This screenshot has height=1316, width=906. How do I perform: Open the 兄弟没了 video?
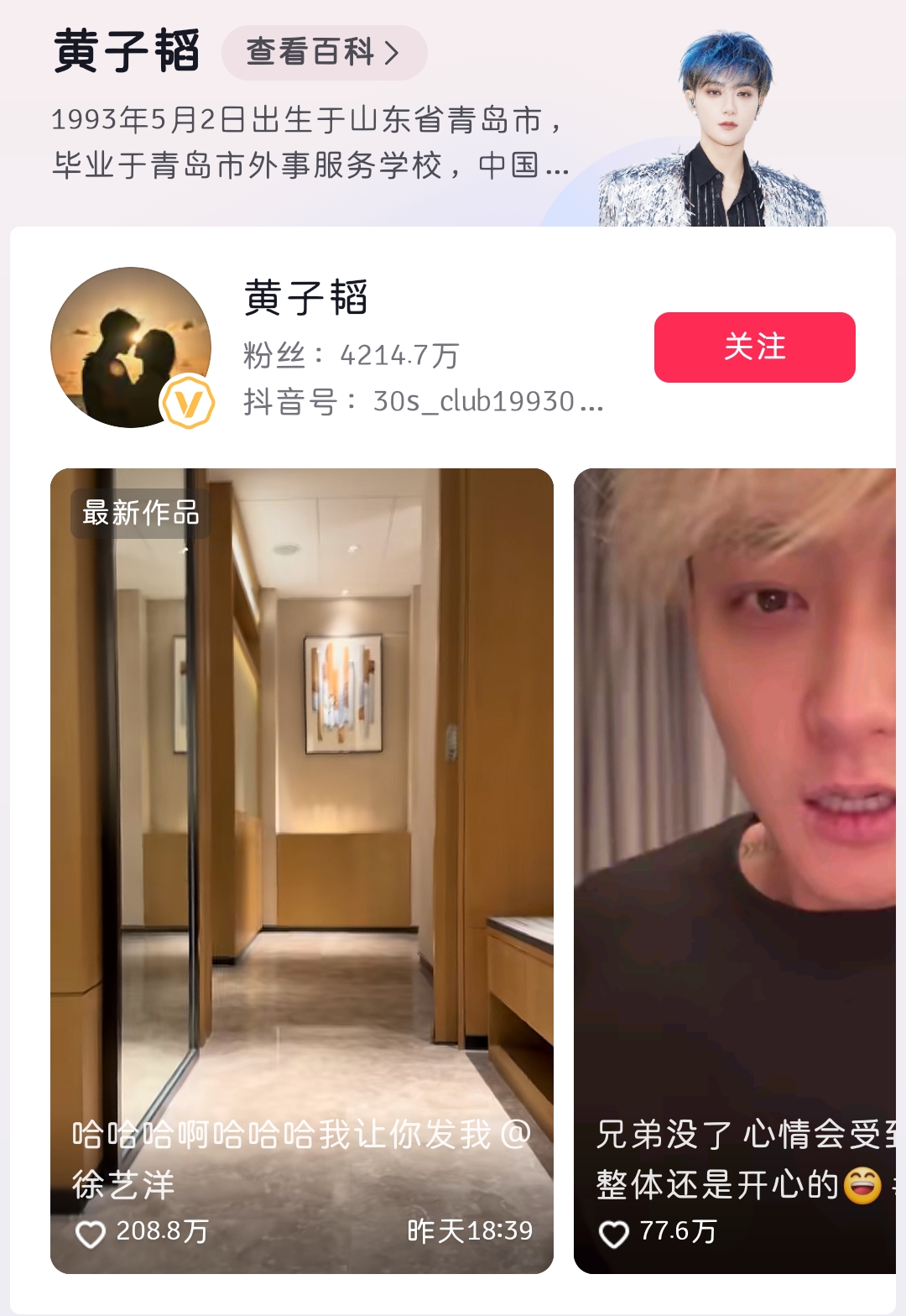(735, 839)
